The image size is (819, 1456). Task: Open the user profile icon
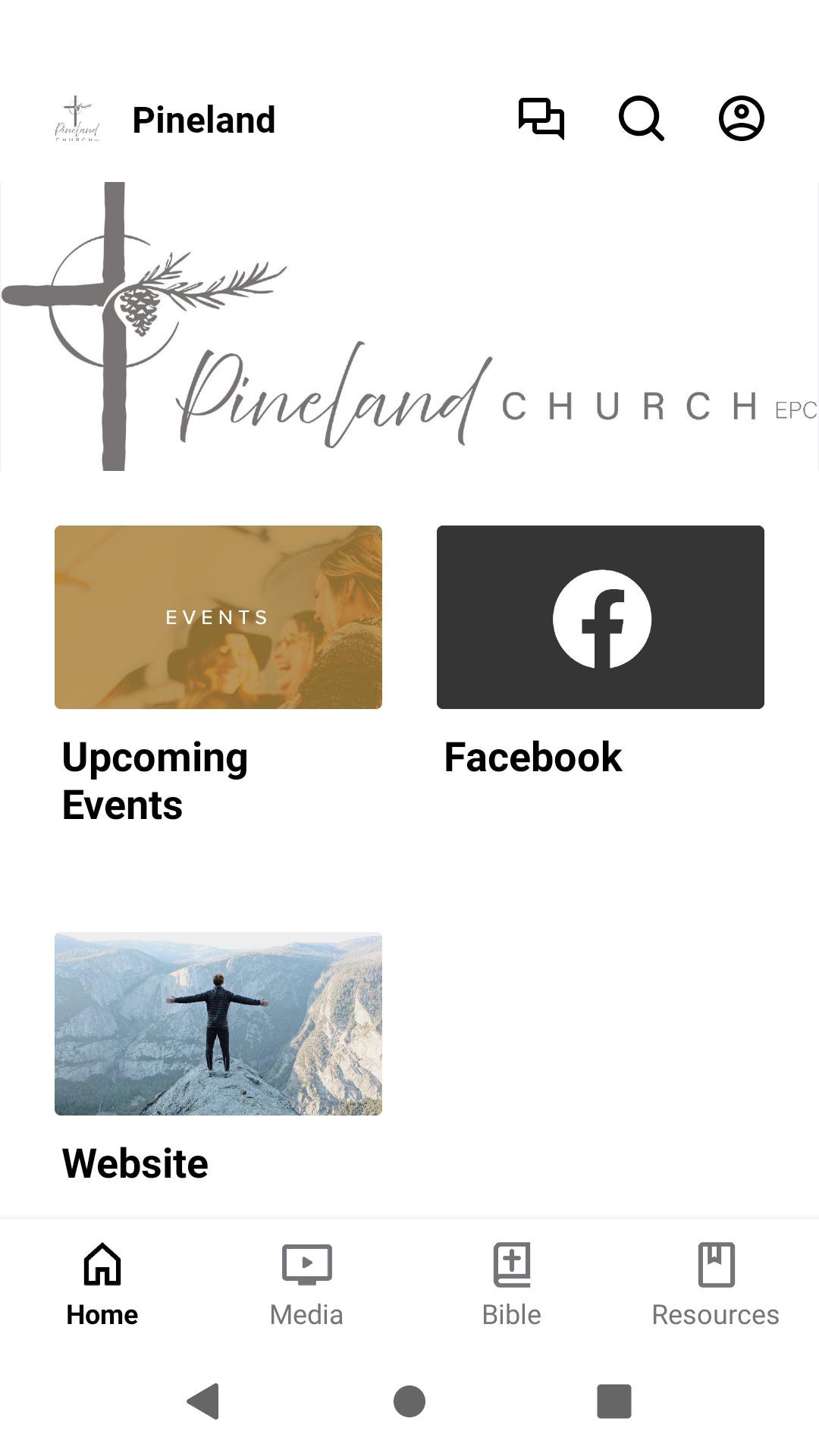(x=741, y=119)
